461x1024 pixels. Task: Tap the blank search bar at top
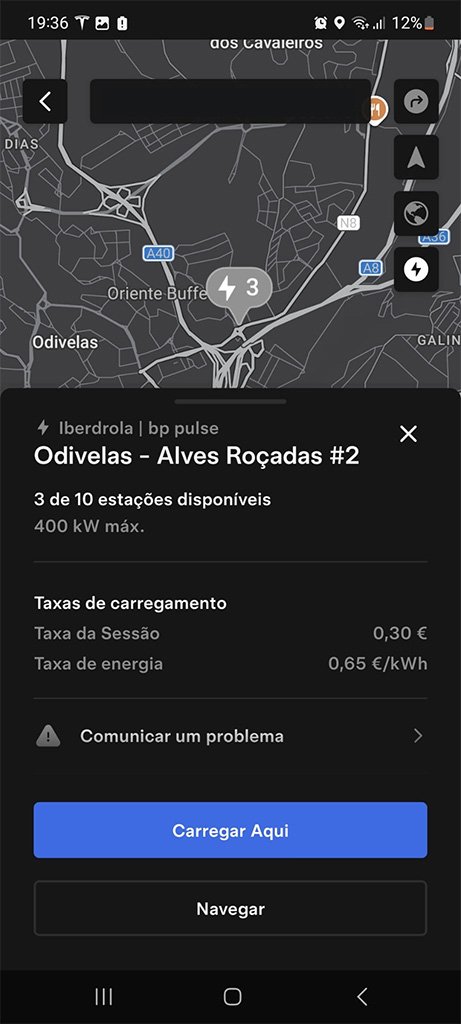pos(230,101)
